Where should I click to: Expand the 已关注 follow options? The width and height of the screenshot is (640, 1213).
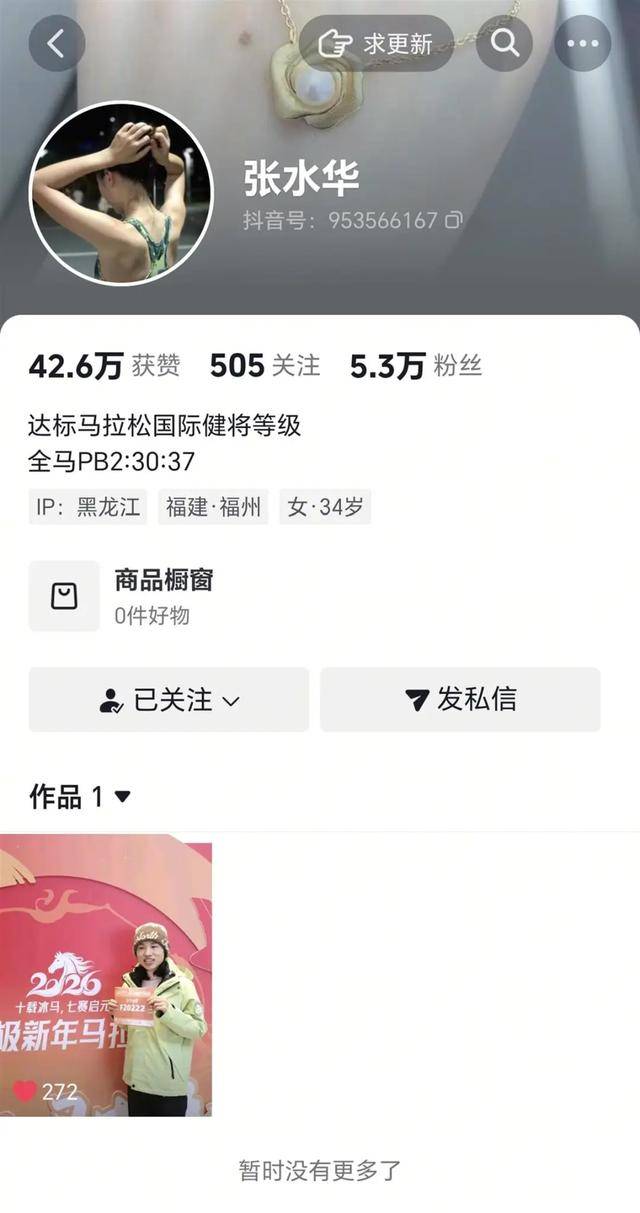click(x=169, y=700)
